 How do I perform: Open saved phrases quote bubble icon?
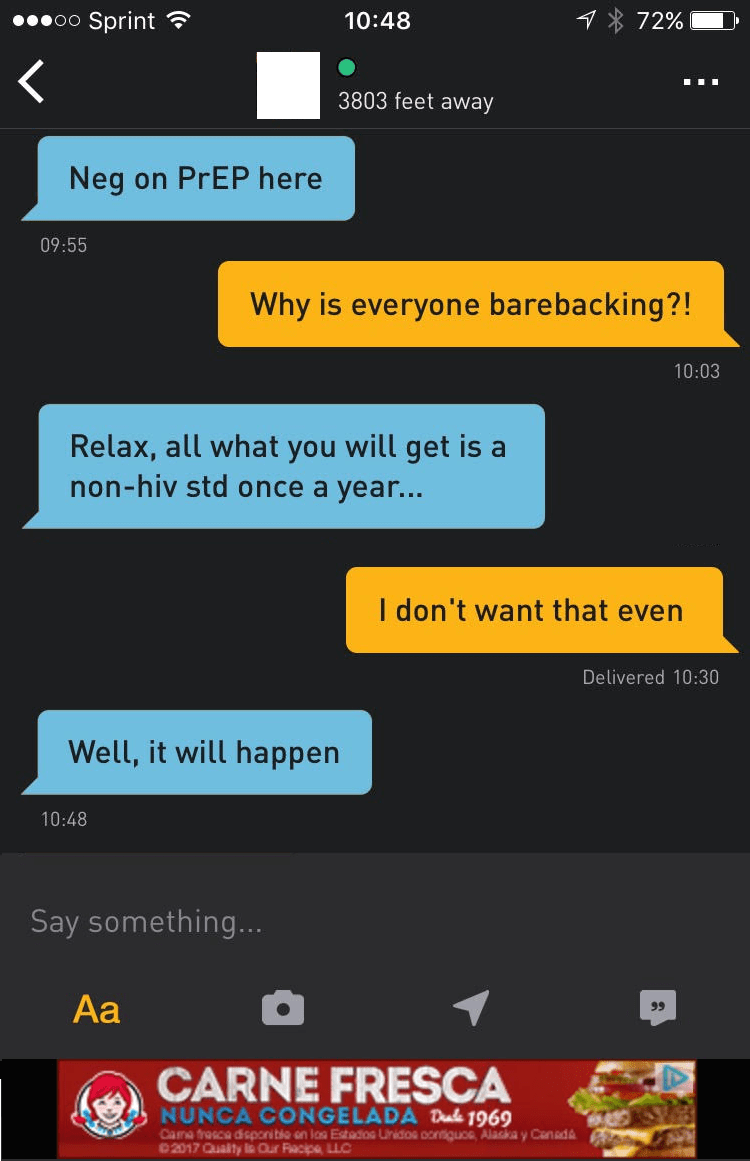point(658,1007)
